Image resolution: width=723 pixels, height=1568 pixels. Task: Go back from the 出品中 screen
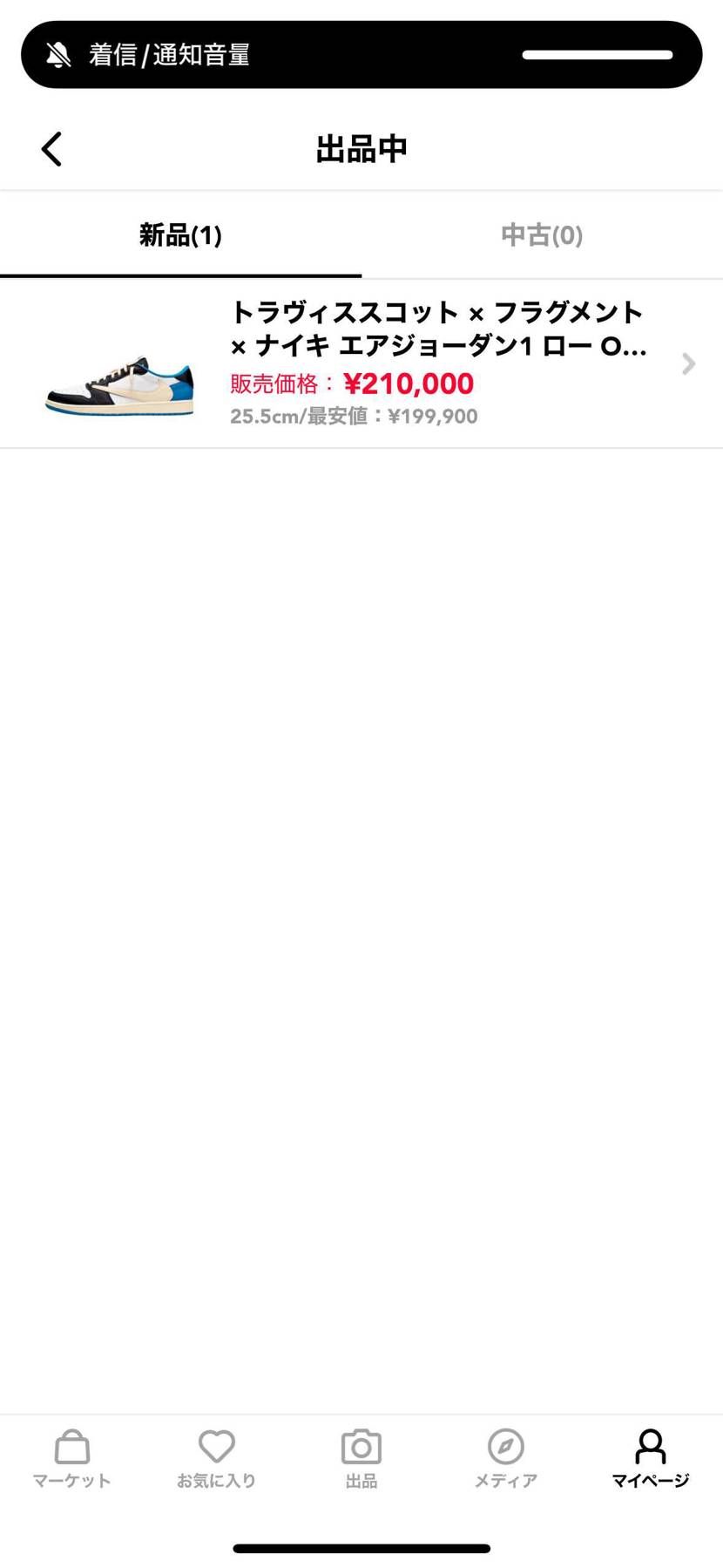(52, 149)
